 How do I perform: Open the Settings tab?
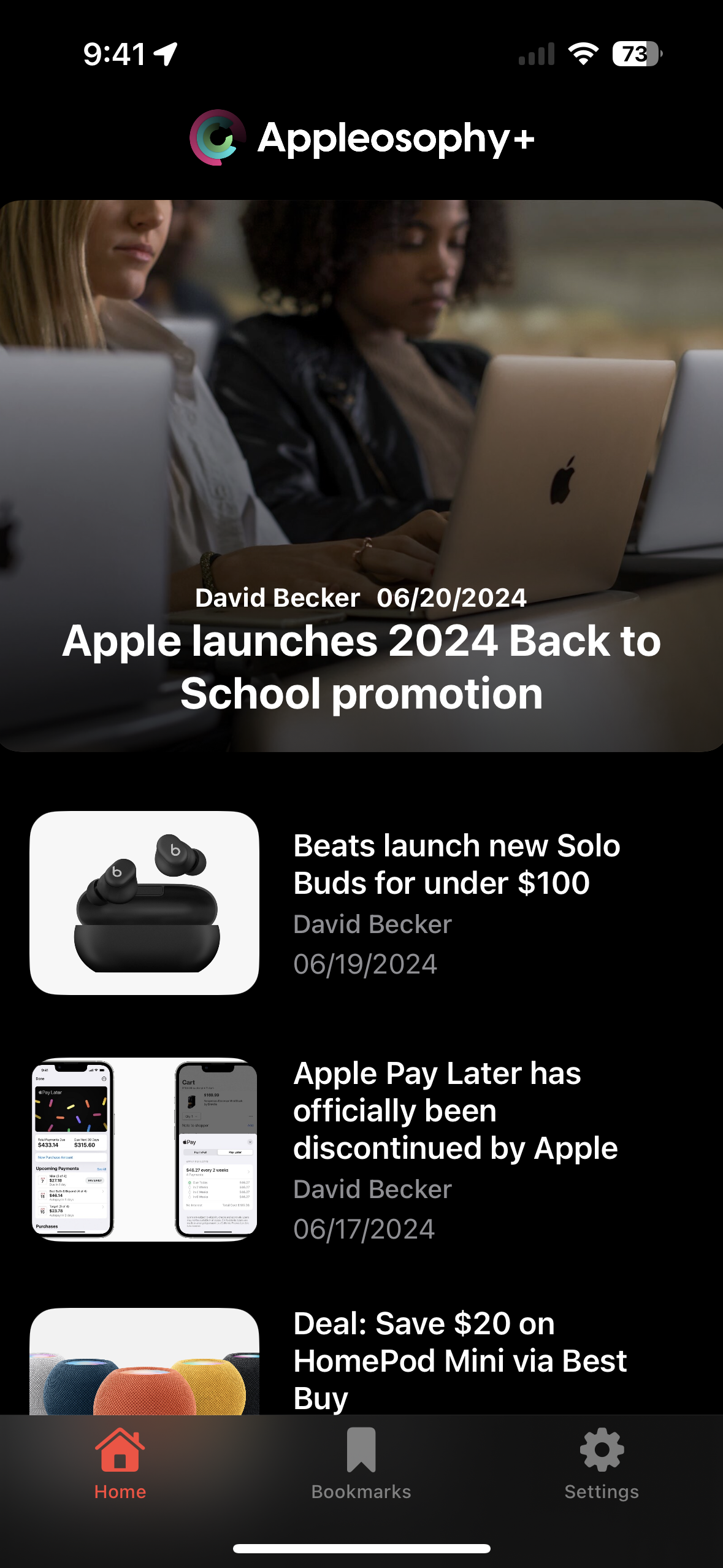click(x=602, y=1464)
